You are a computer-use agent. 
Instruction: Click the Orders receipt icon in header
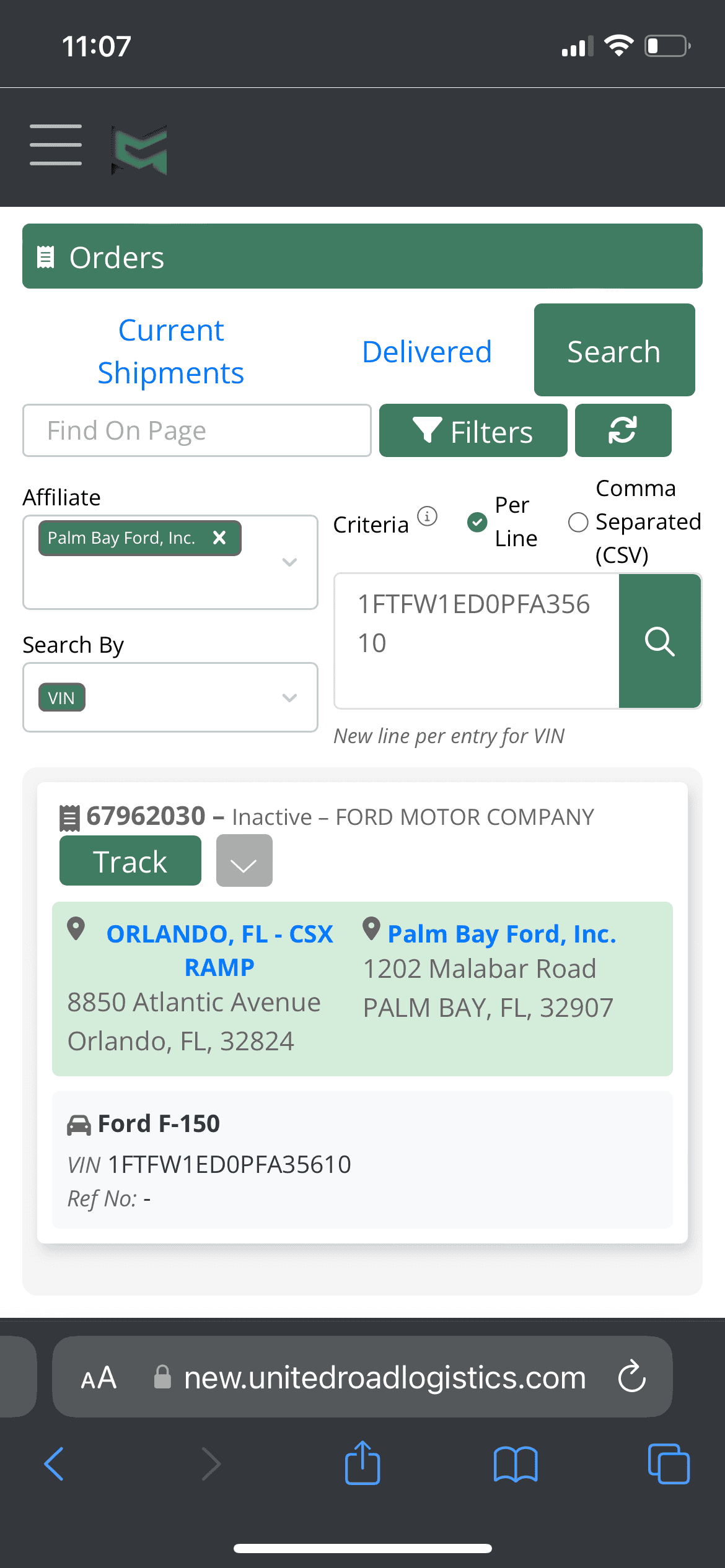[46, 256]
